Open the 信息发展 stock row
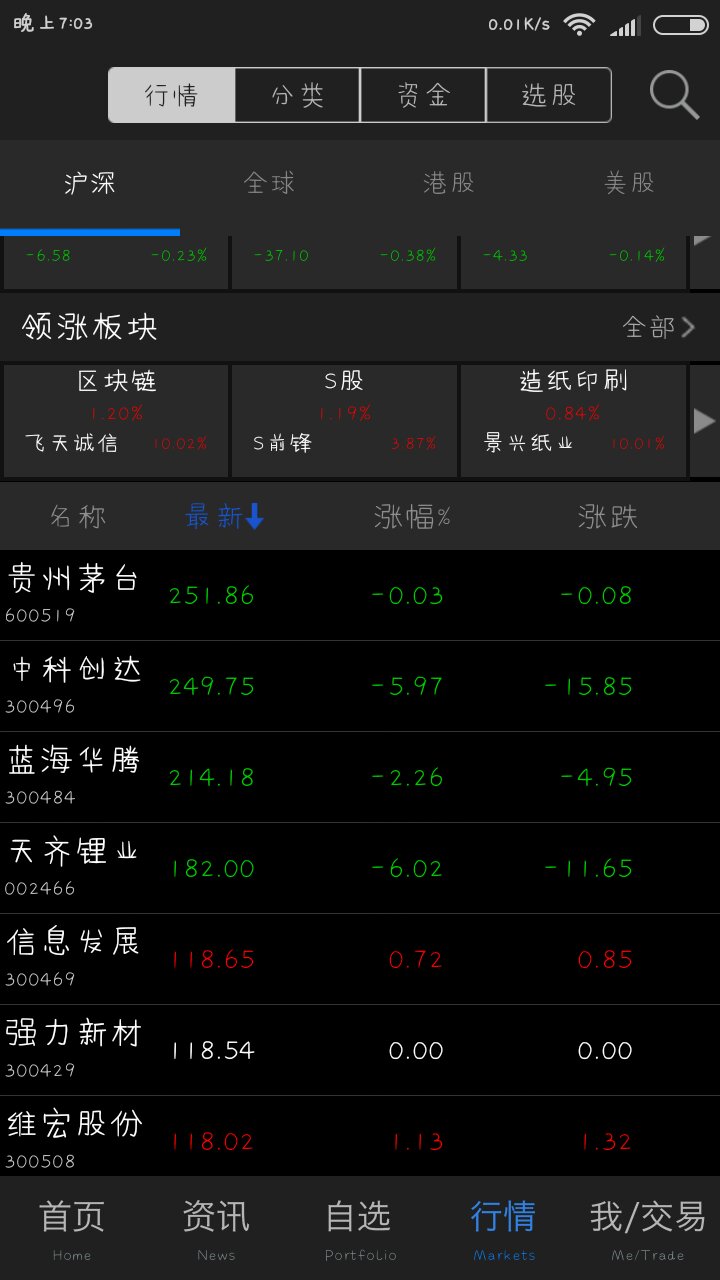The height and width of the screenshot is (1280, 720). click(x=360, y=959)
